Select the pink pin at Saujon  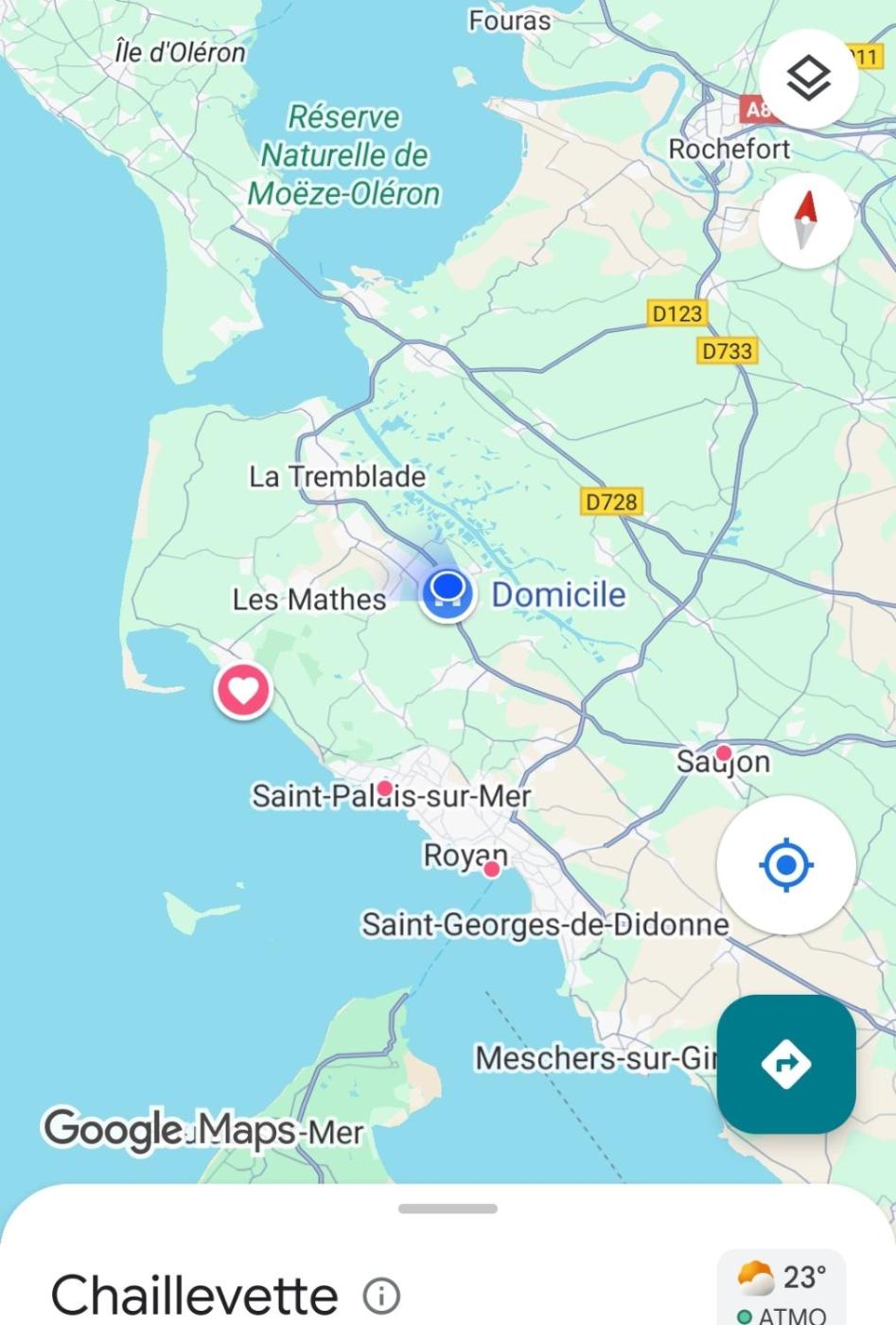tap(724, 753)
